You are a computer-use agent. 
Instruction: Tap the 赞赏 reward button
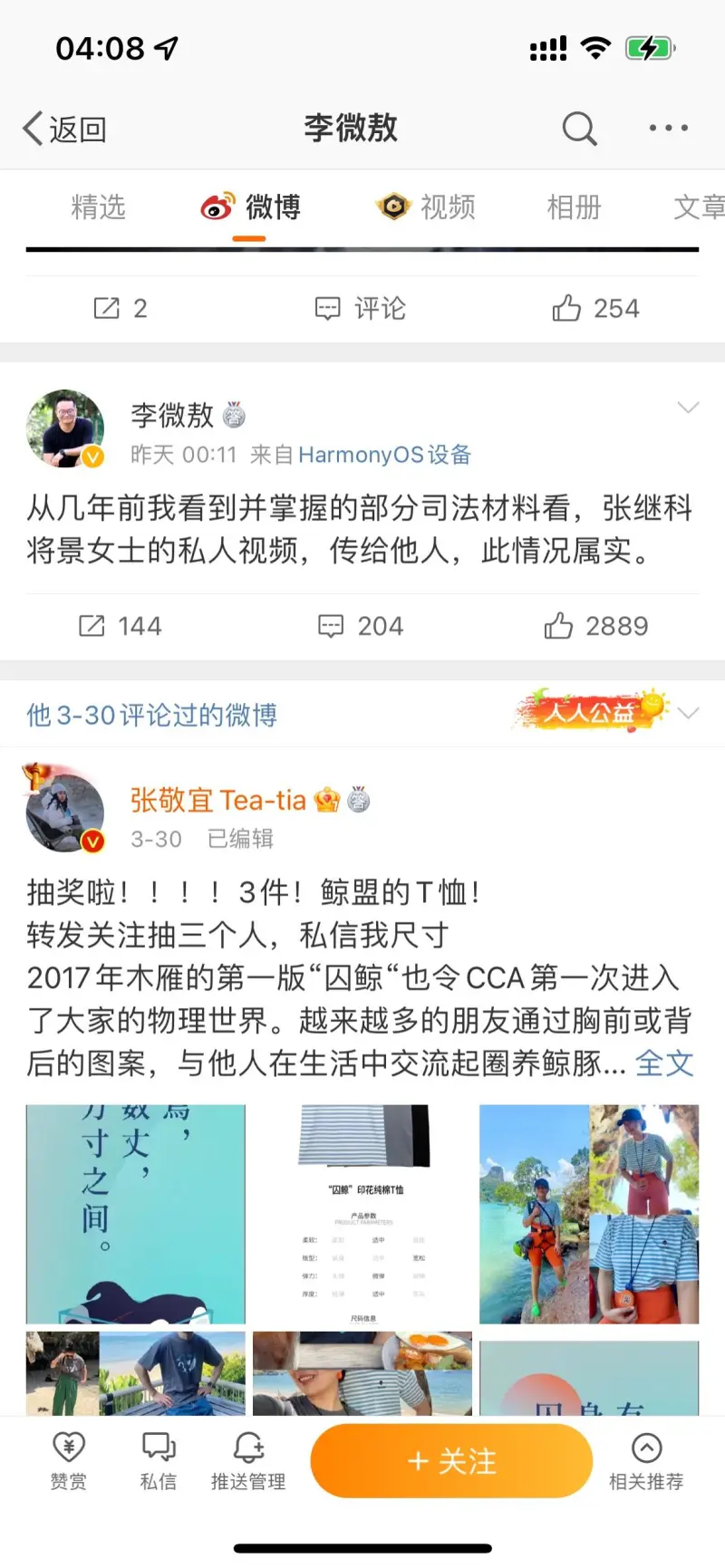tap(69, 1460)
